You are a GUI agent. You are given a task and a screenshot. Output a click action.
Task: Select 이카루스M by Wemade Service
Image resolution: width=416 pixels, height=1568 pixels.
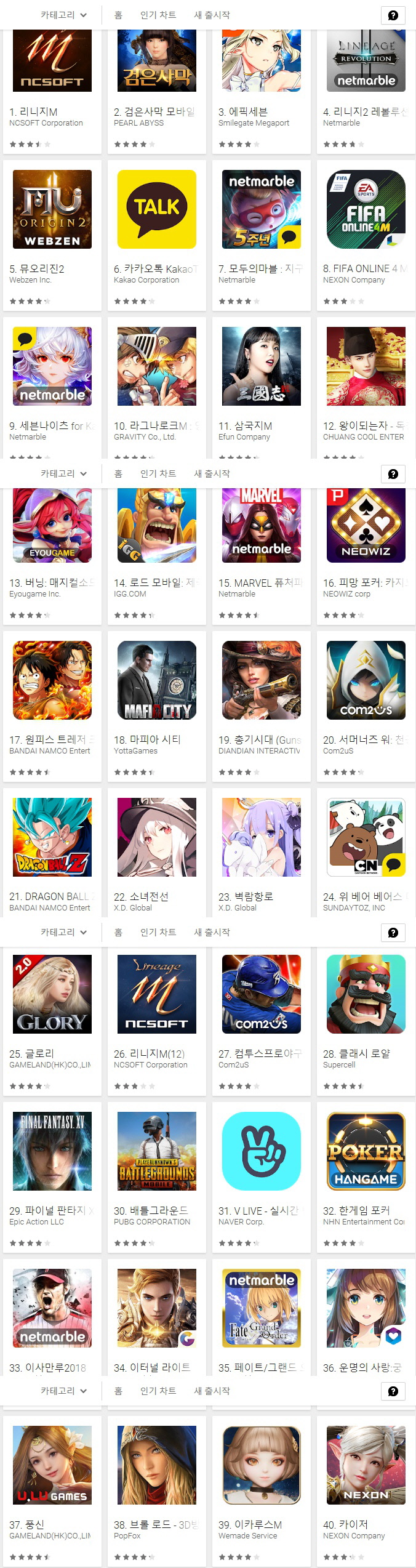click(x=262, y=1490)
